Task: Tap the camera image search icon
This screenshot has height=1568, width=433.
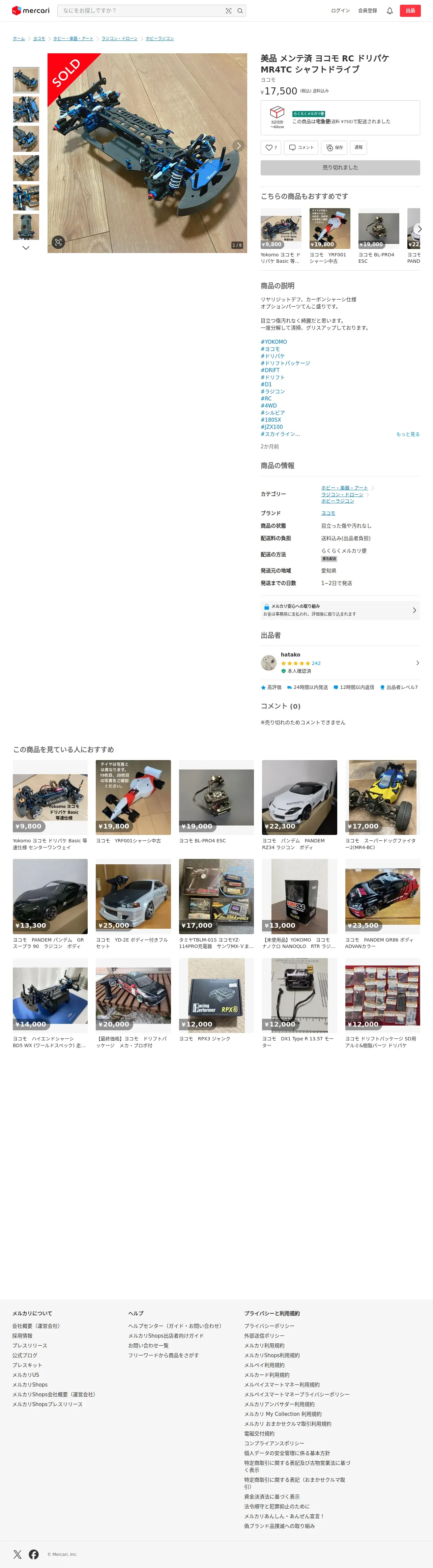Action: point(229,10)
